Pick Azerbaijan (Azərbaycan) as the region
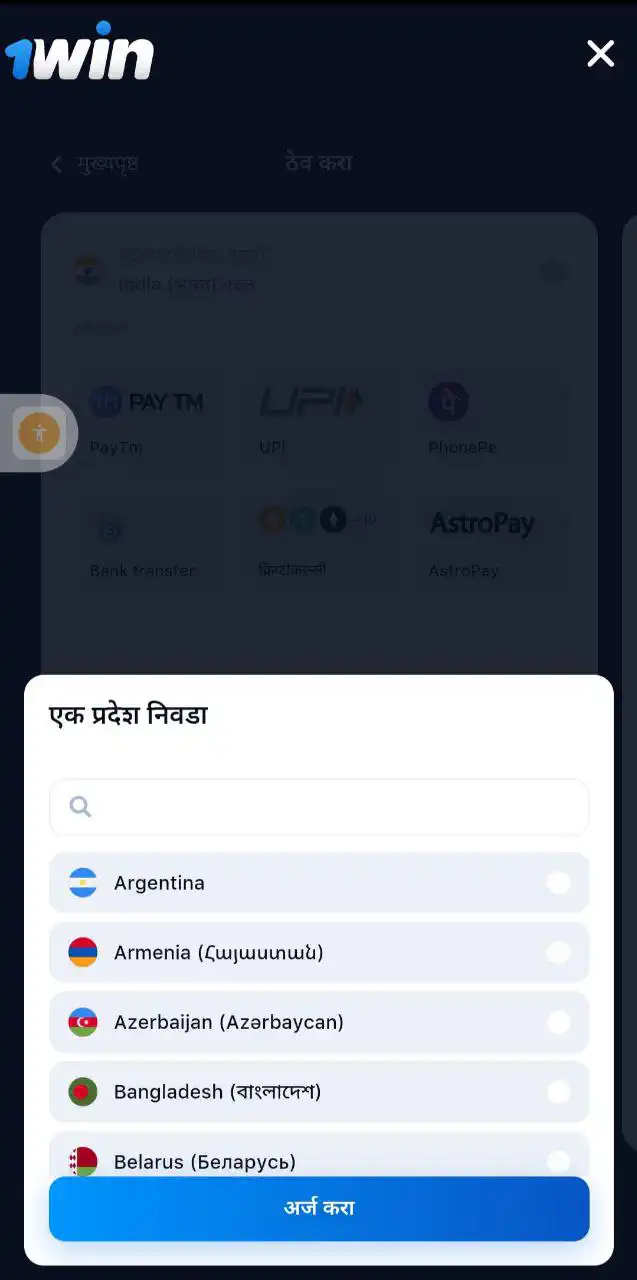This screenshot has height=1280, width=637. (319, 1022)
